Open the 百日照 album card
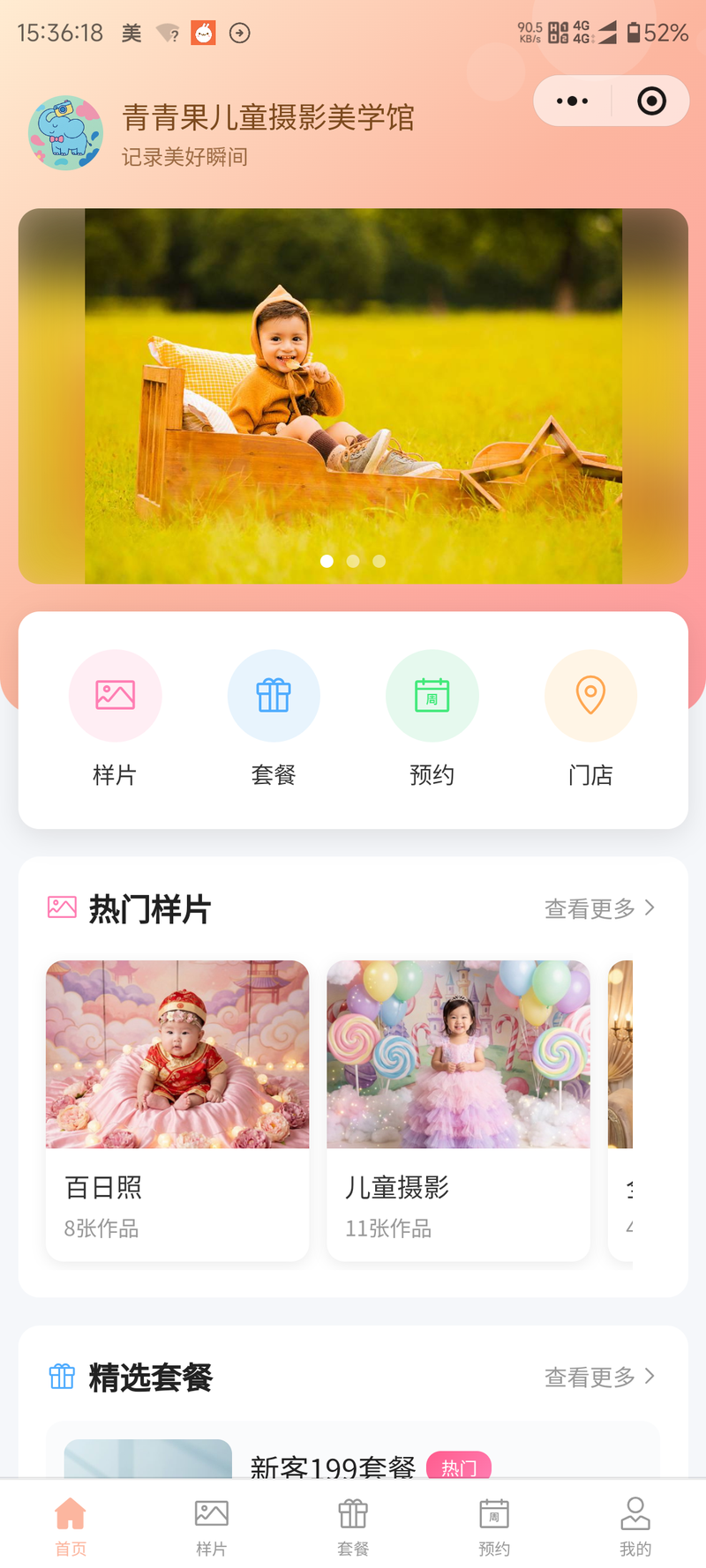706x1568 pixels. click(x=177, y=1109)
